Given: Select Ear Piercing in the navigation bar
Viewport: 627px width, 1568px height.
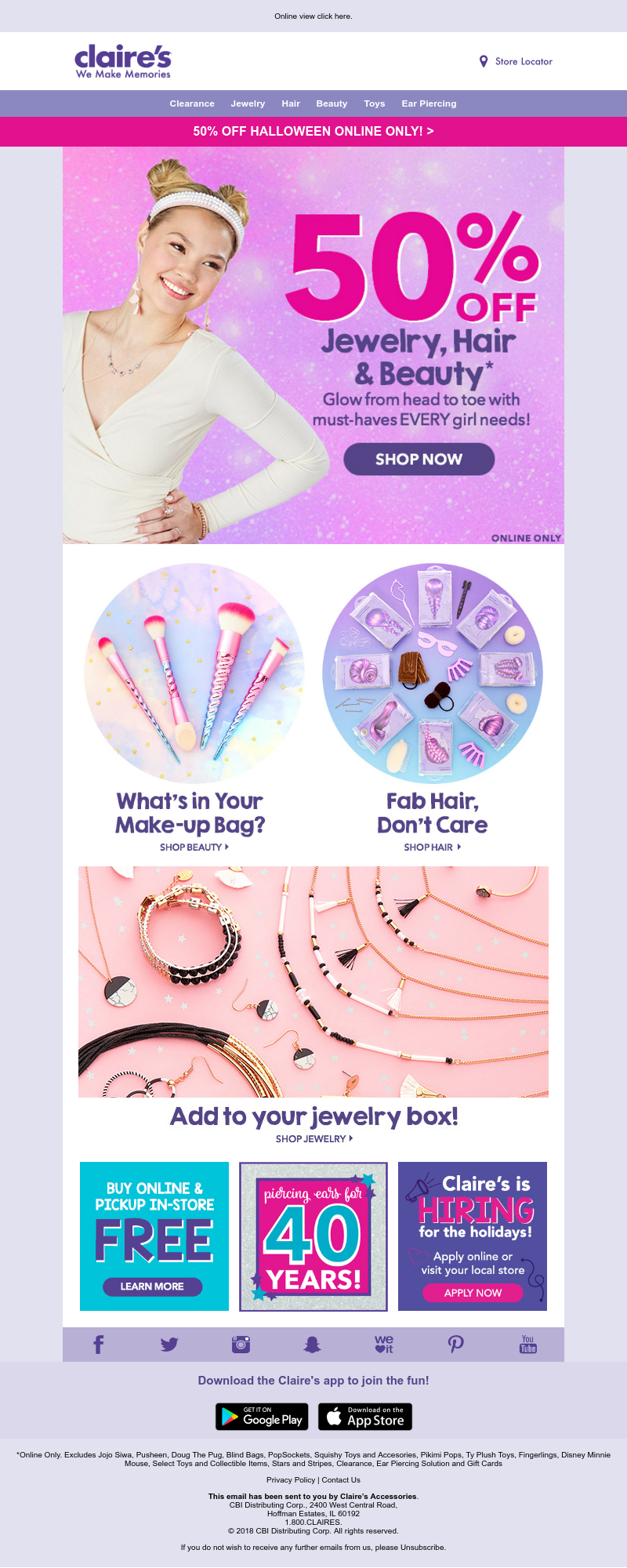Looking at the screenshot, I should (x=429, y=103).
